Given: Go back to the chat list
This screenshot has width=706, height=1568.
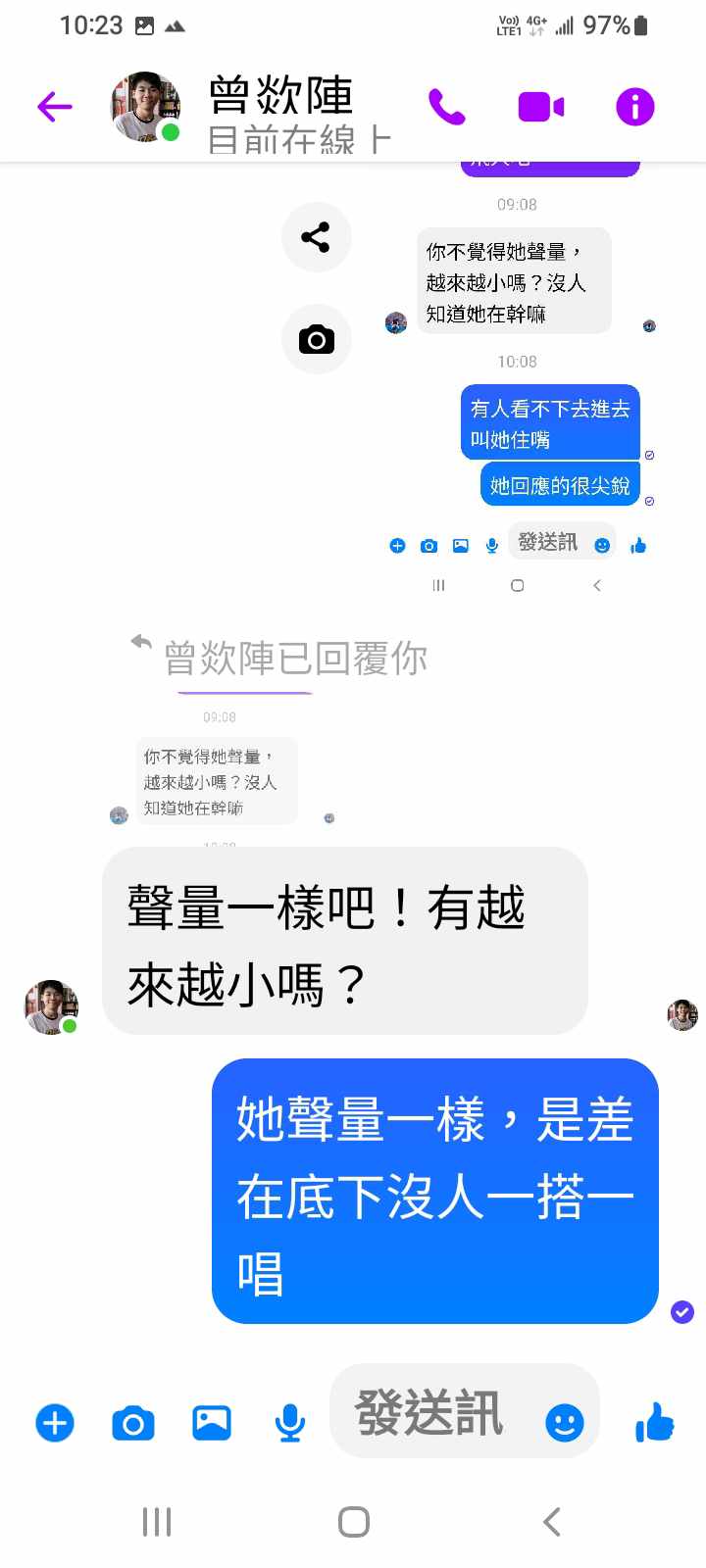Looking at the screenshot, I should coord(55,107).
